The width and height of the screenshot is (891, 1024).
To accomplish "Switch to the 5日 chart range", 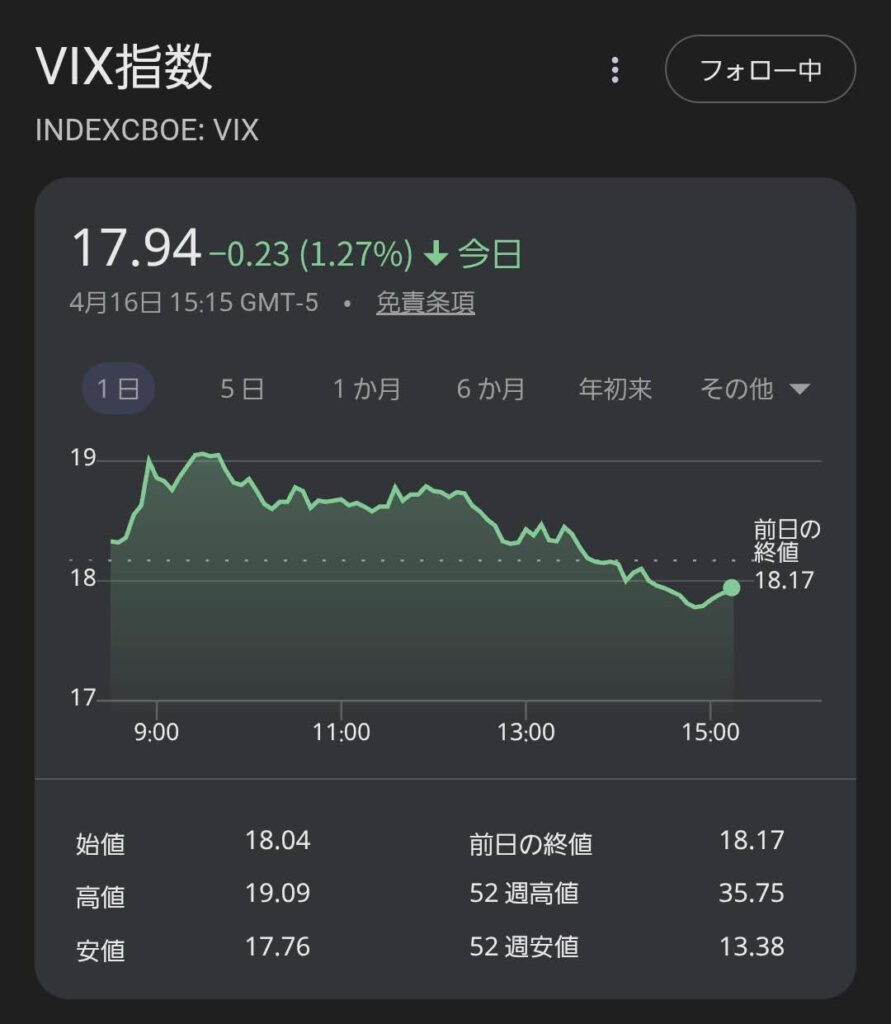I will [x=242, y=389].
